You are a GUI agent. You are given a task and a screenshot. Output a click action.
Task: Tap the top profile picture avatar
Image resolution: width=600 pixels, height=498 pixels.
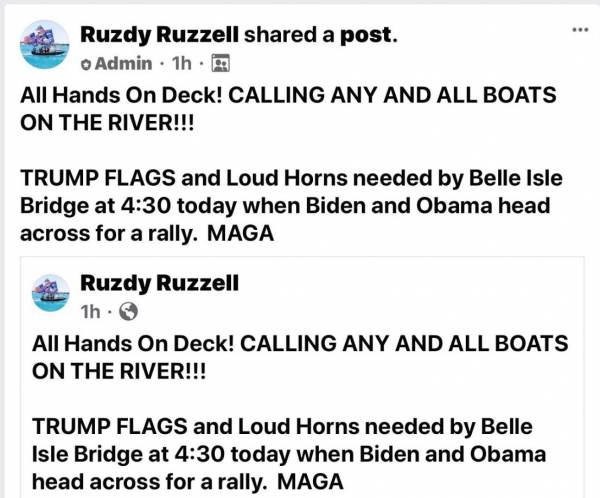tap(44, 46)
